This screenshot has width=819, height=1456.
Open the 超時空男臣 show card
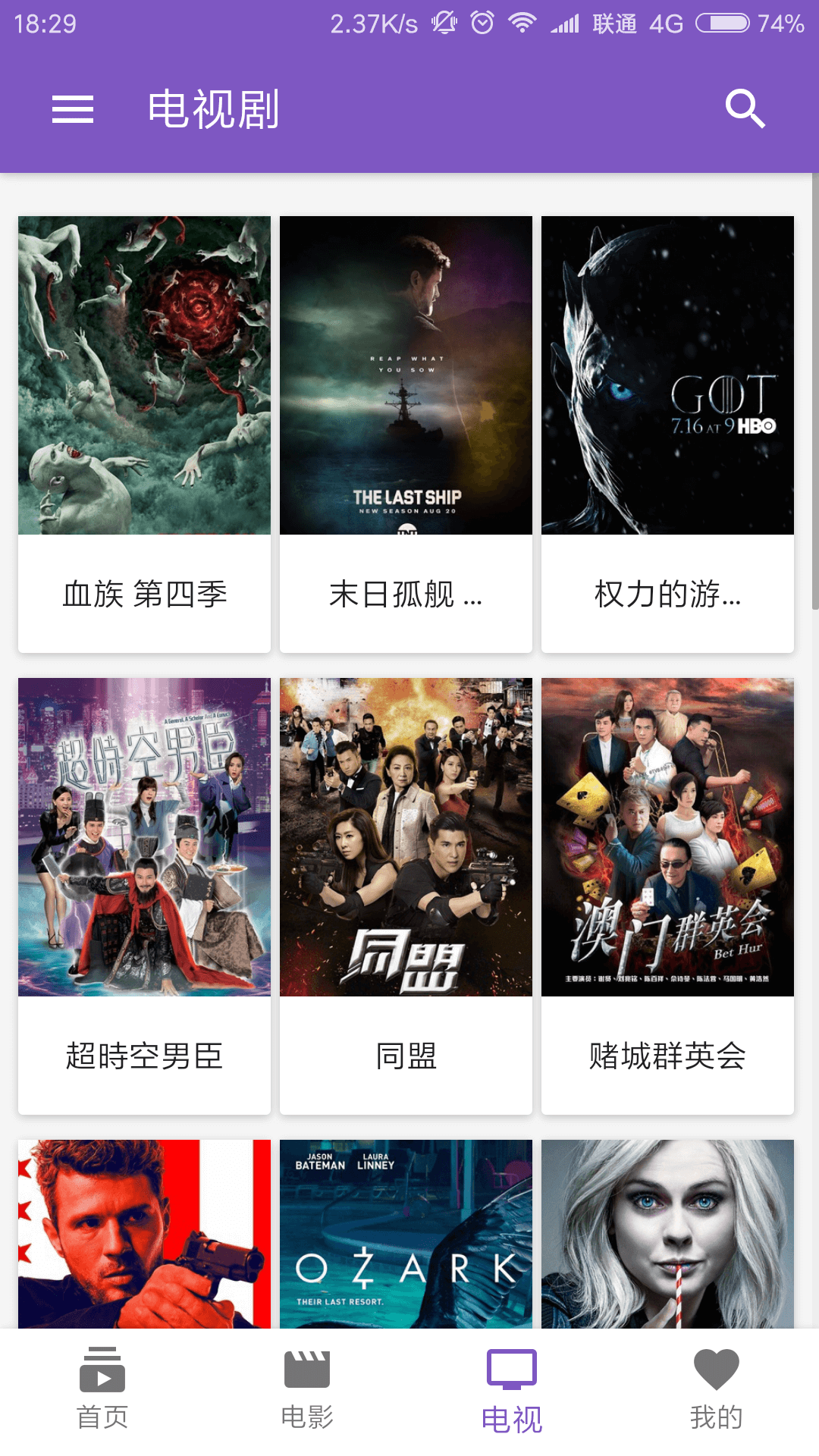point(144,896)
